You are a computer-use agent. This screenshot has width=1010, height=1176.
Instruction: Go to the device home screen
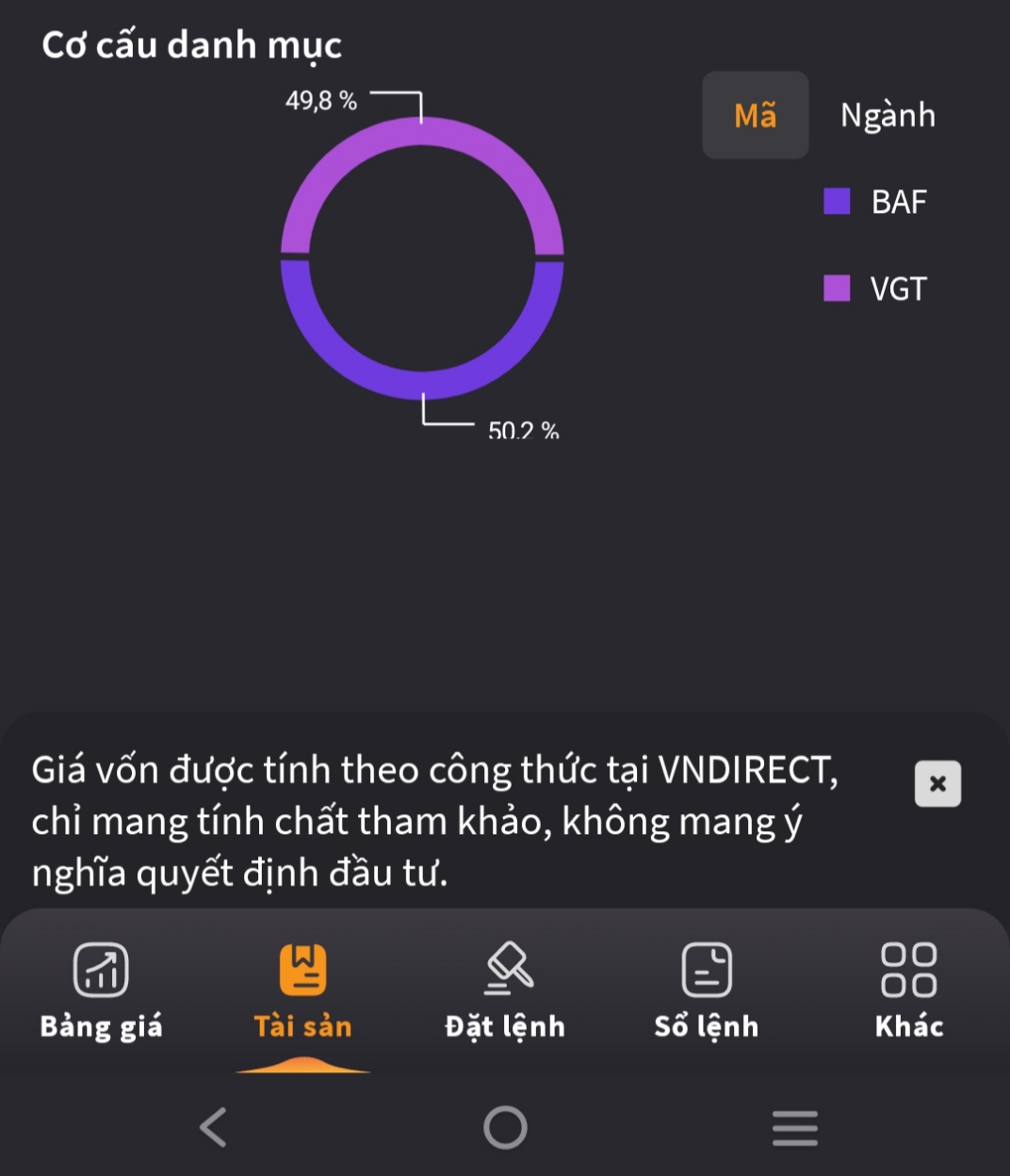click(x=505, y=1127)
